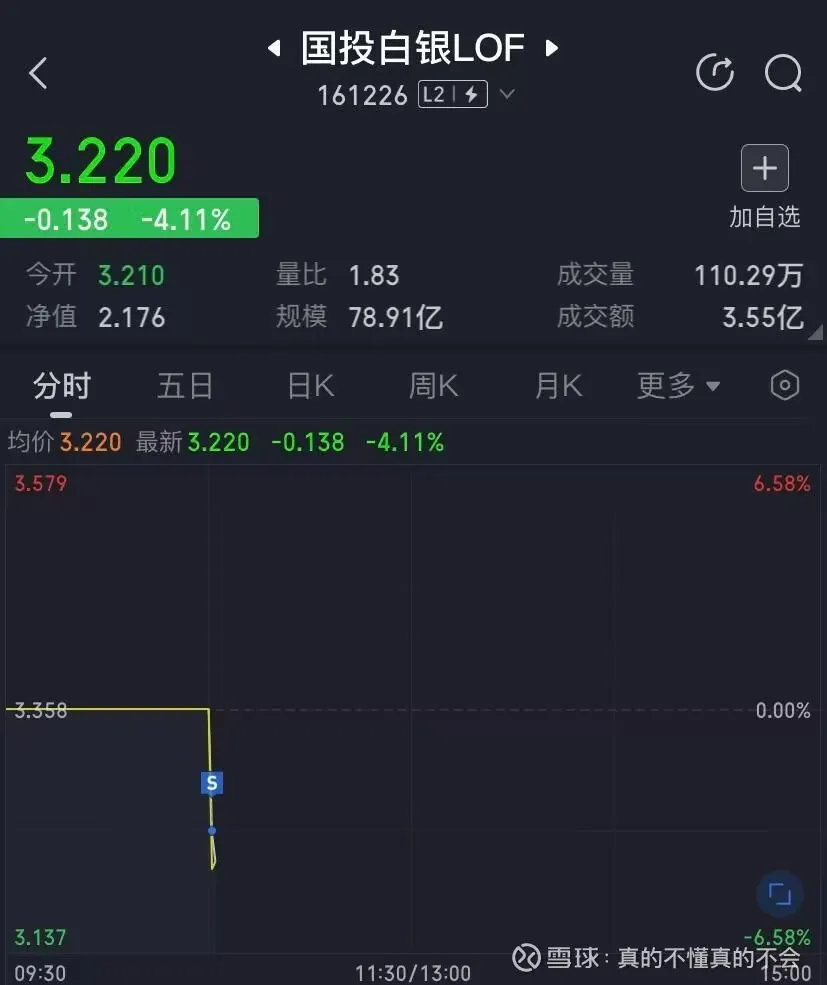Expand the L2 dropdown next to 161226
The width and height of the screenshot is (827, 985).
click(x=507, y=95)
